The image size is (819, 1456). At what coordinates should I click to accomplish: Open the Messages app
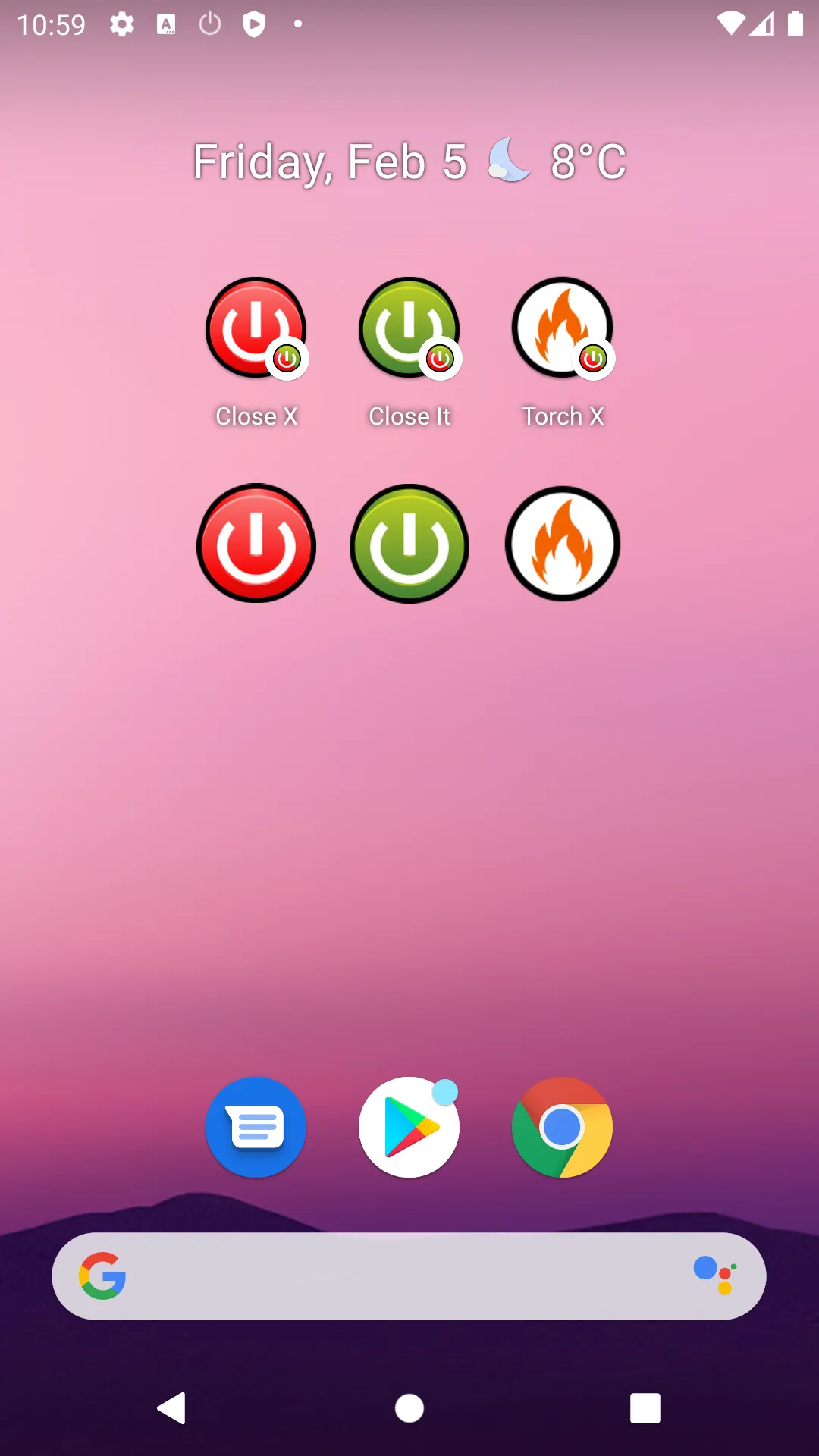click(x=256, y=1127)
